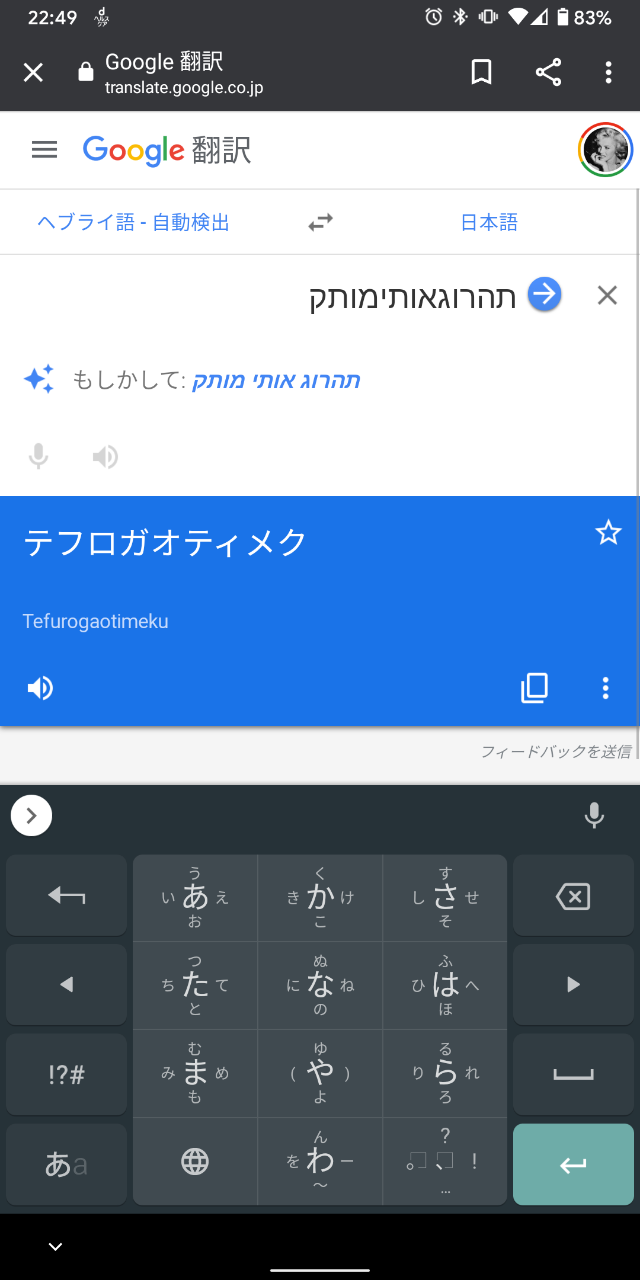Copy the translated text
This screenshot has height=1280, width=640.
(x=534, y=688)
